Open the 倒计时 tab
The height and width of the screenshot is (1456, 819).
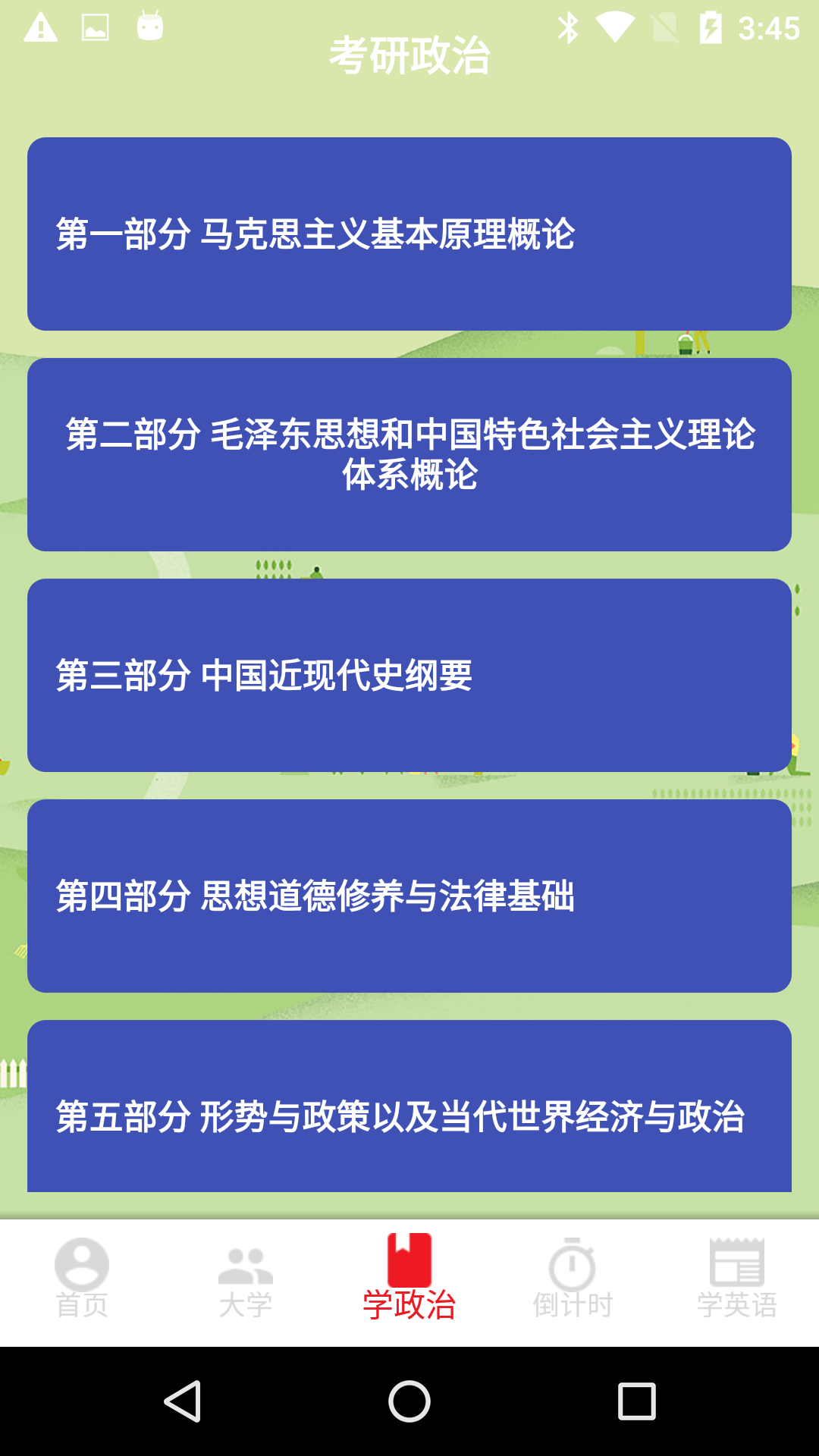(573, 1282)
